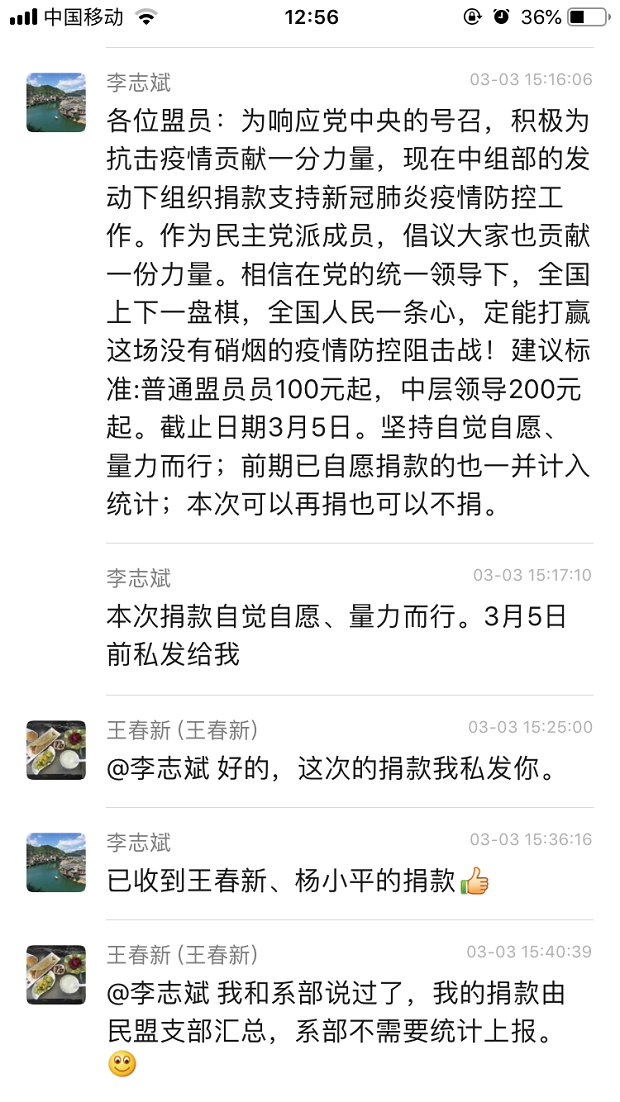Open 王春新's avatar on the 15:40:39 message
620x1102 pixels.
(56, 974)
